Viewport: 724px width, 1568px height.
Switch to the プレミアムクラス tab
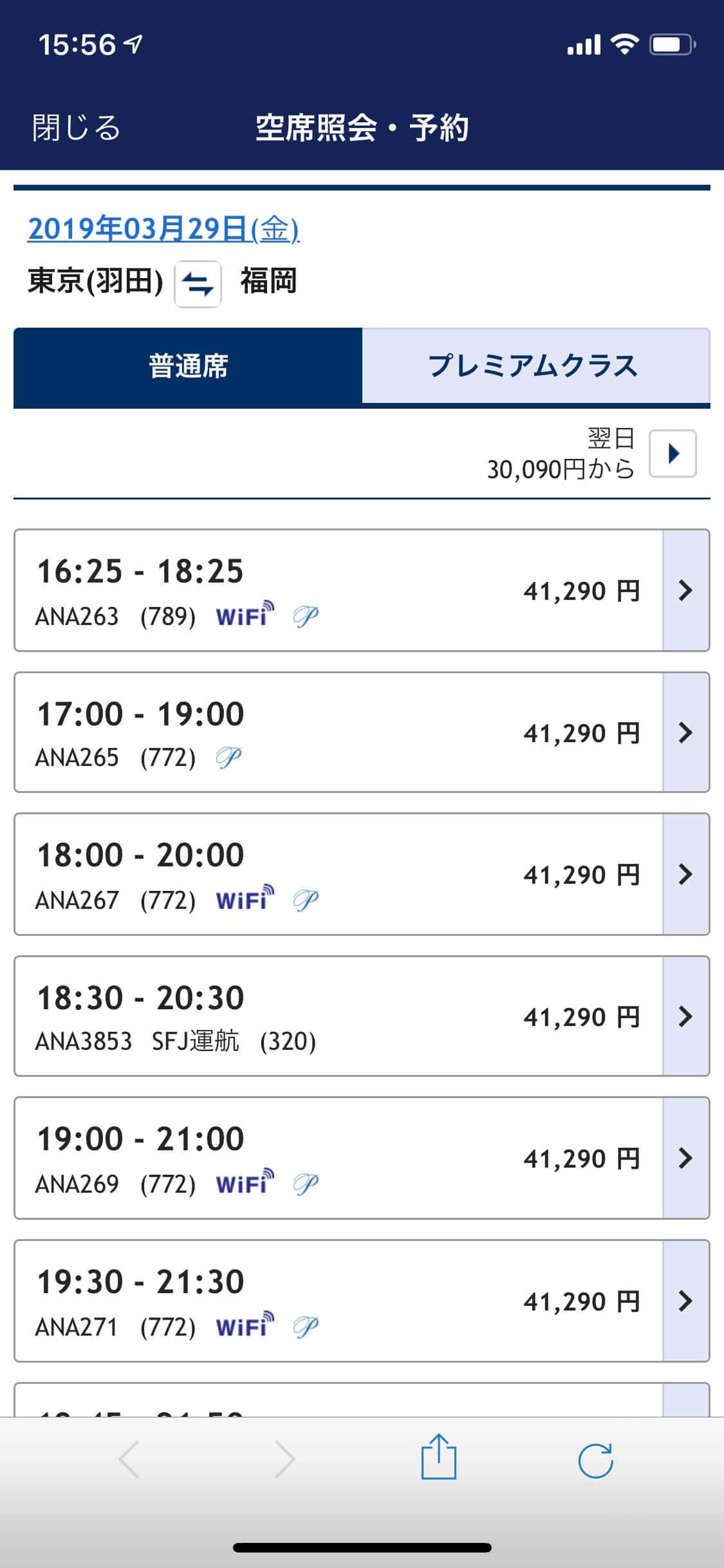[x=534, y=365]
